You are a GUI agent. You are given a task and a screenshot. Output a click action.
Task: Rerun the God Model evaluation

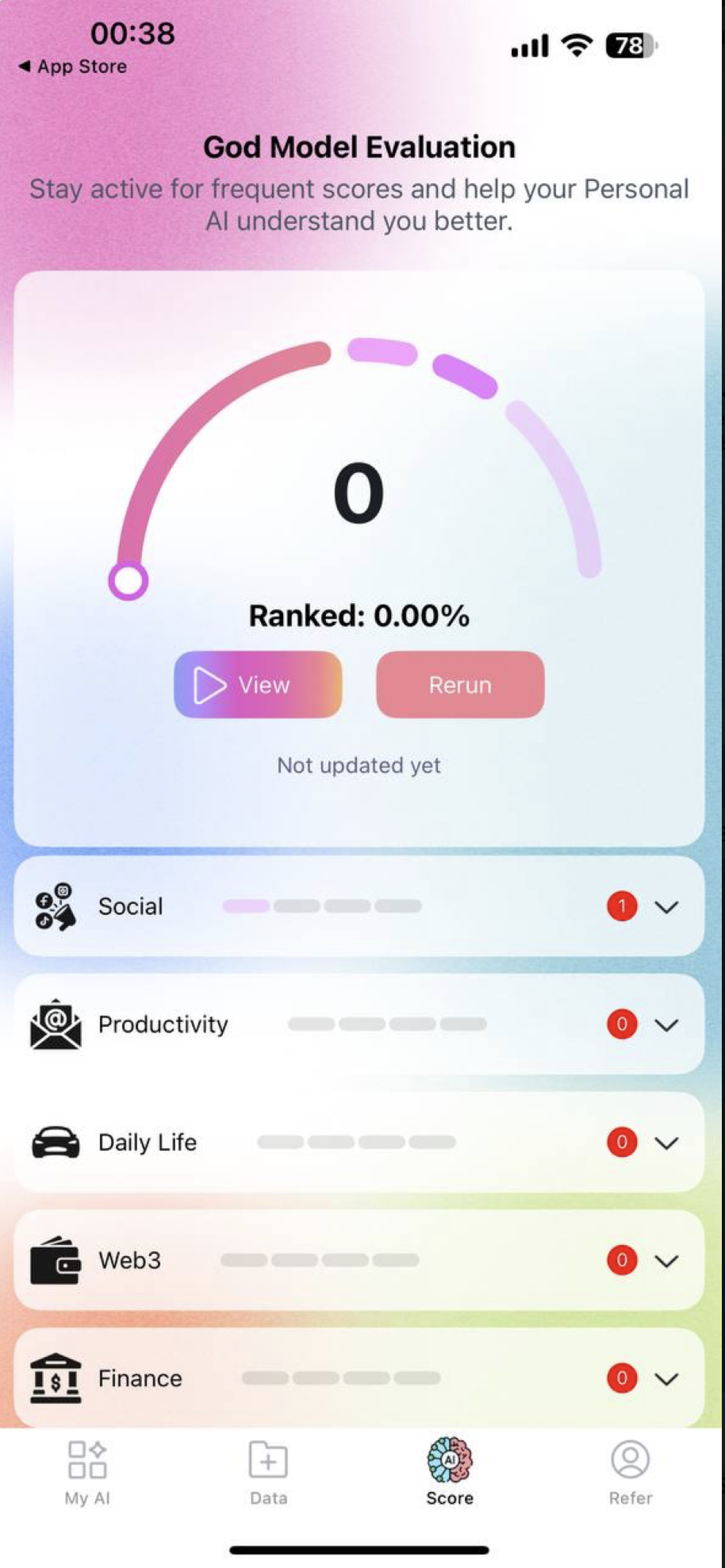click(x=460, y=684)
